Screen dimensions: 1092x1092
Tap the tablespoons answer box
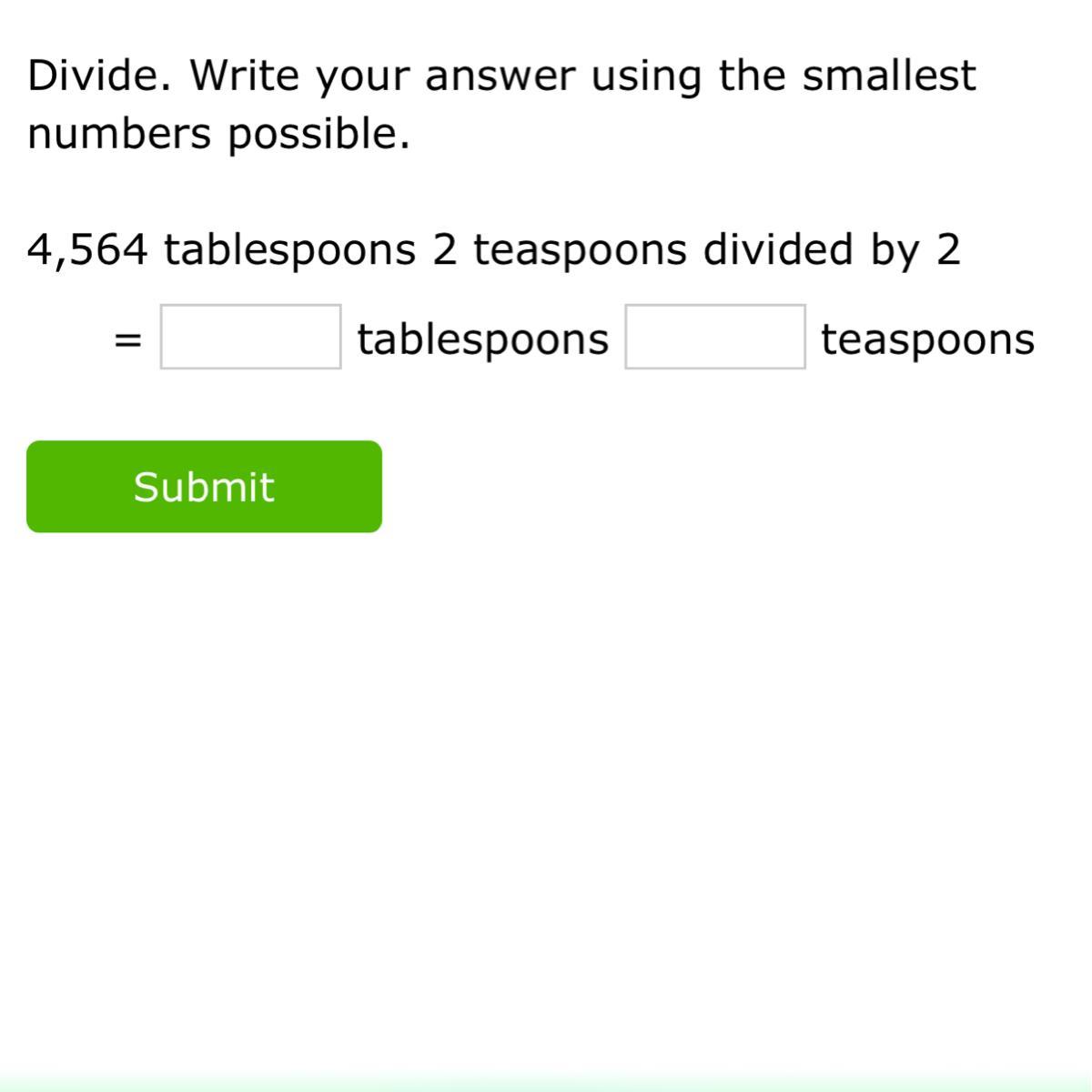pos(250,337)
